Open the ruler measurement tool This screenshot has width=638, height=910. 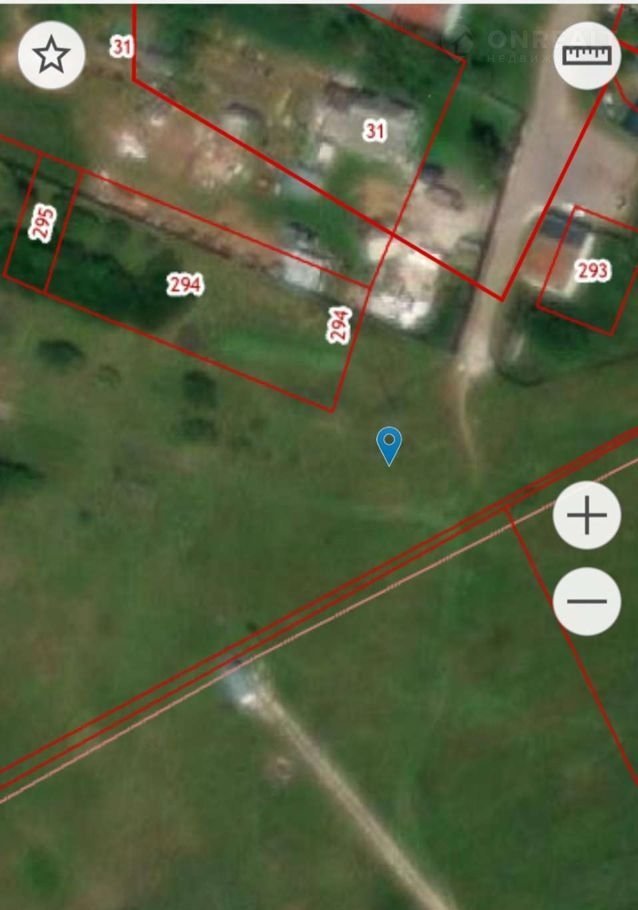587,56
